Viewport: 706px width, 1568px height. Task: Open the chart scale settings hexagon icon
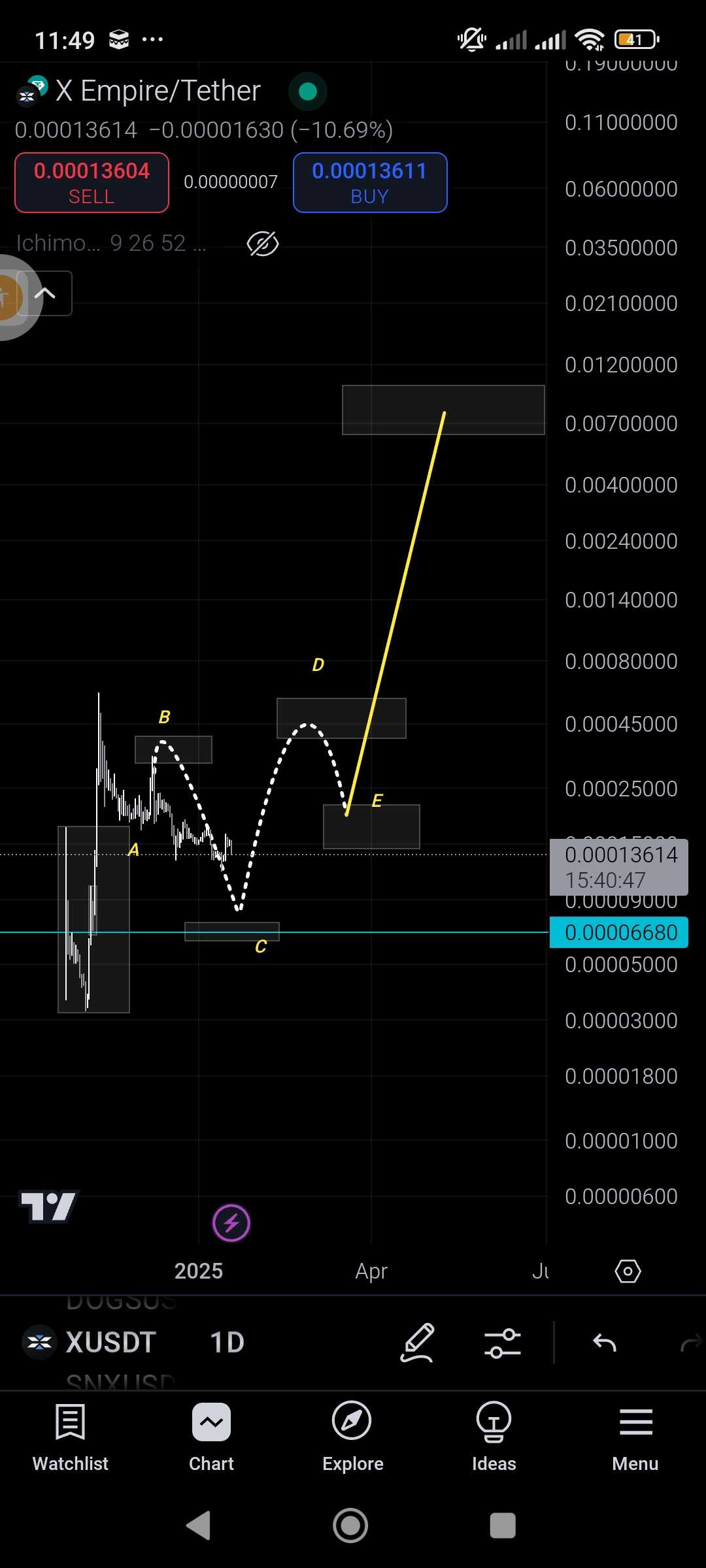coord(628,1271)
